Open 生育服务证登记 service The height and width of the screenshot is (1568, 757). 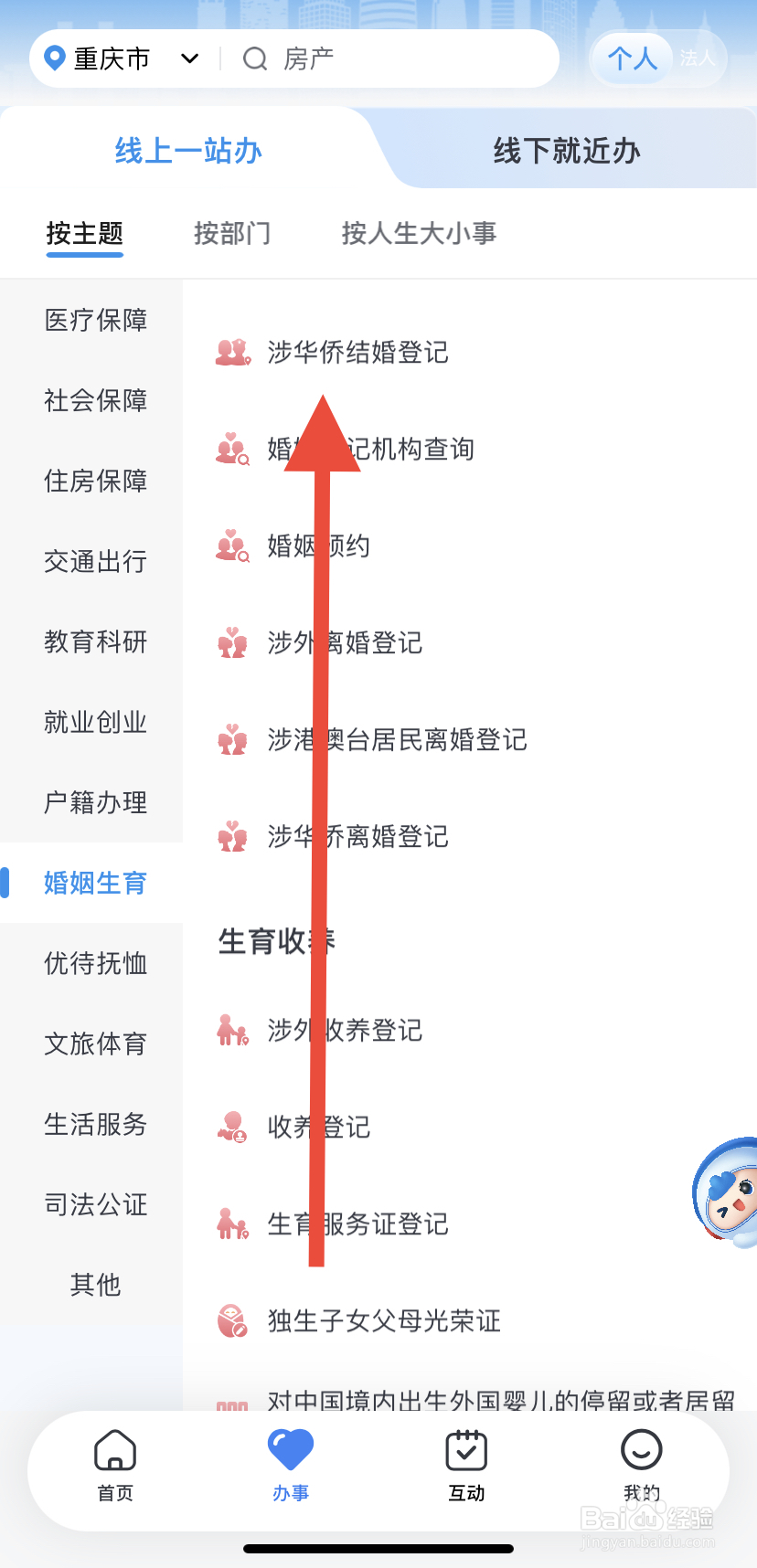pyautogui.click(x=233, y=1224)
